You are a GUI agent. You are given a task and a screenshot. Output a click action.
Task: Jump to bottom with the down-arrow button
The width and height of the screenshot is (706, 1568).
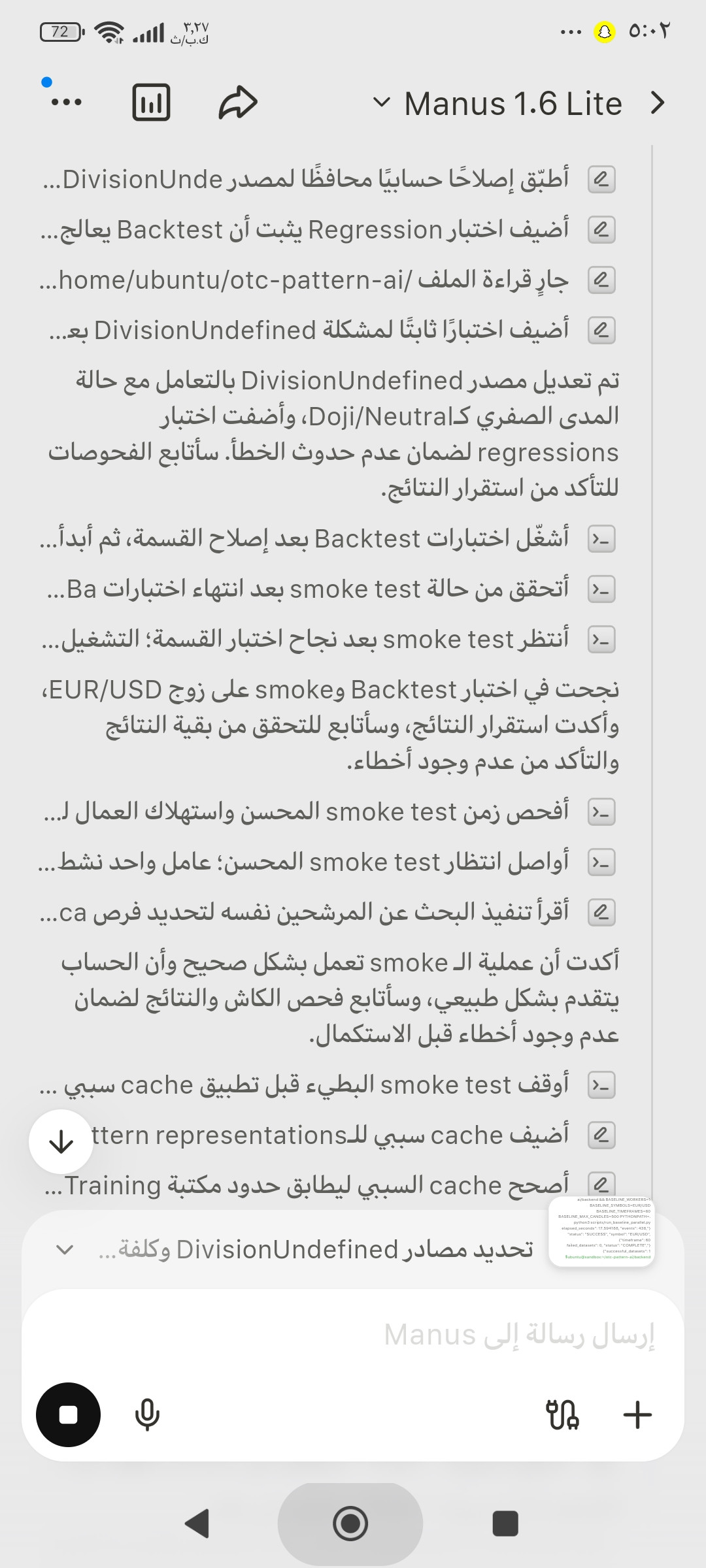61,1141
